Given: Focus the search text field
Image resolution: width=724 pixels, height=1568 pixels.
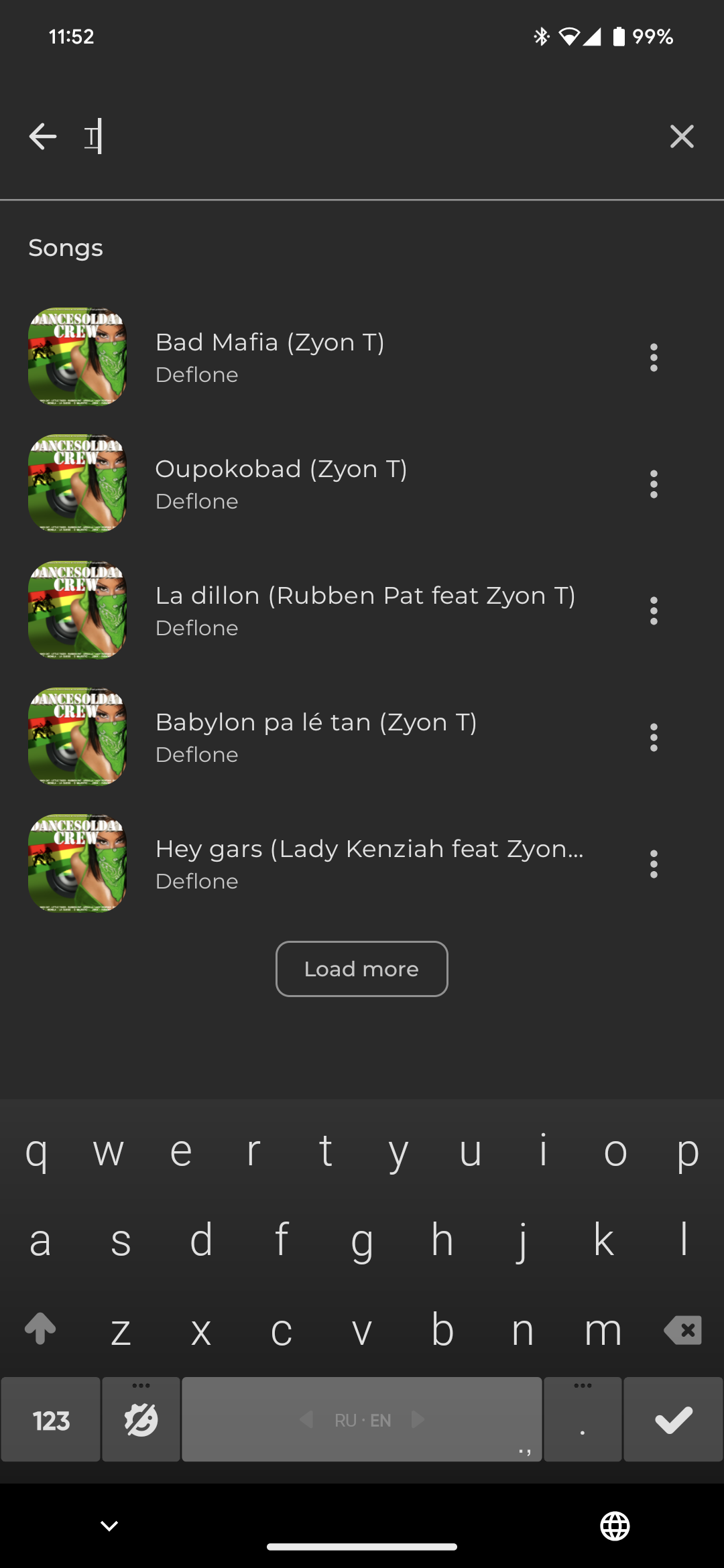Looking at the screenshot, I should coord(362,137).
